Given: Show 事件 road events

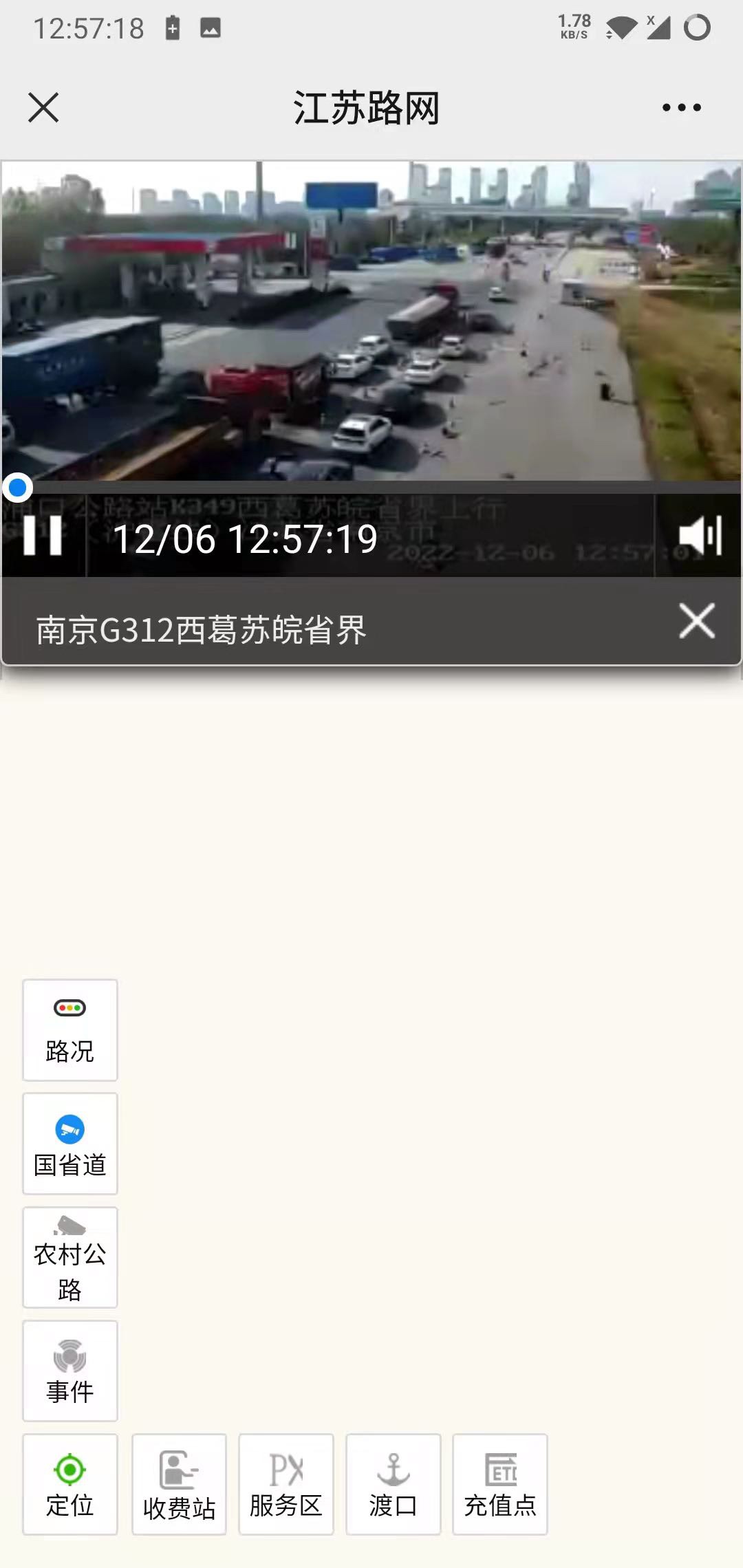Looking at the screenshot, I should point(70,1371).
